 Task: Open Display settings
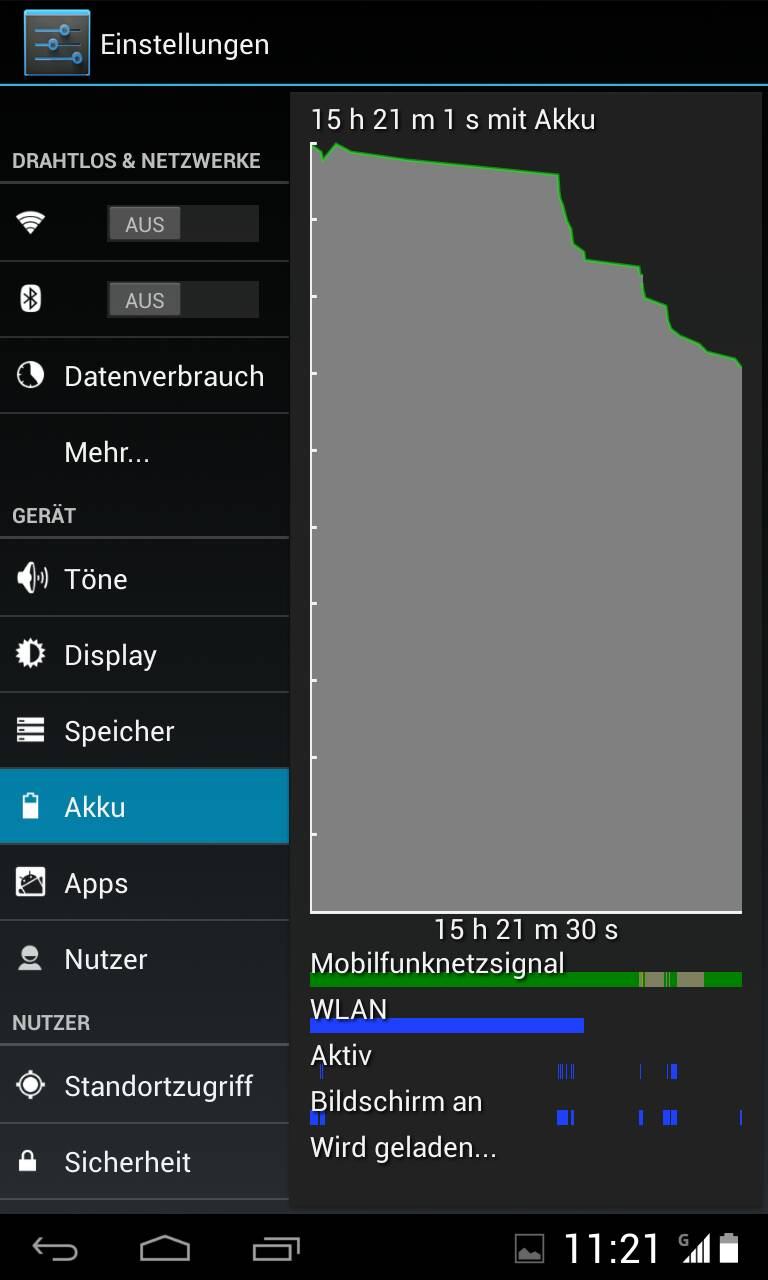(x=144, y=655)
